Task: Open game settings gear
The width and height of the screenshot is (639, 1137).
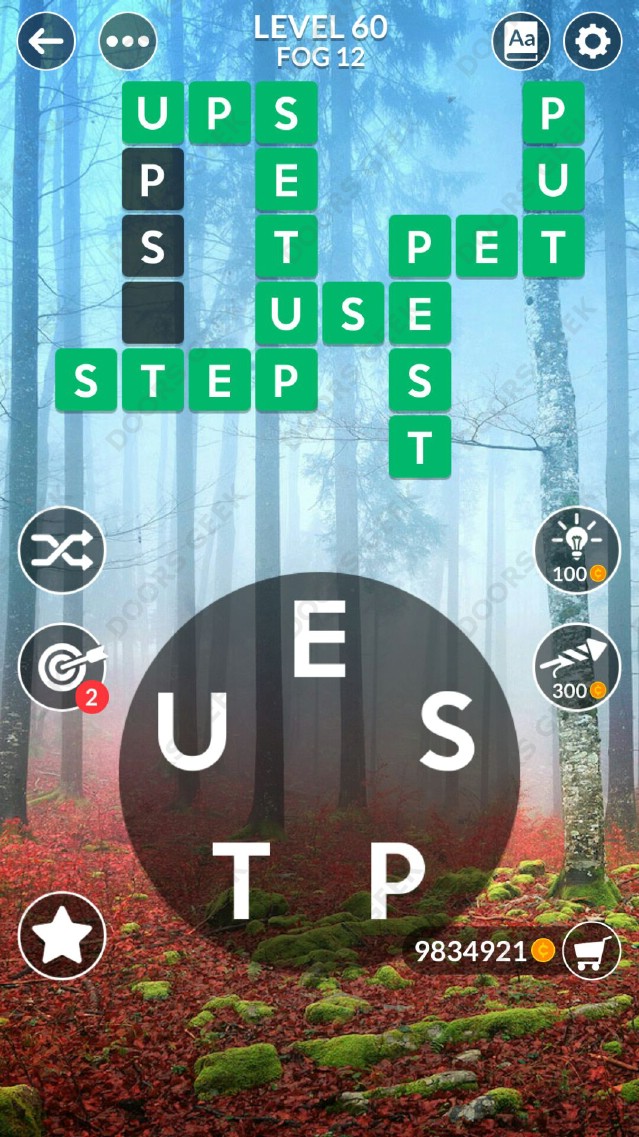Action: point(592,41)
